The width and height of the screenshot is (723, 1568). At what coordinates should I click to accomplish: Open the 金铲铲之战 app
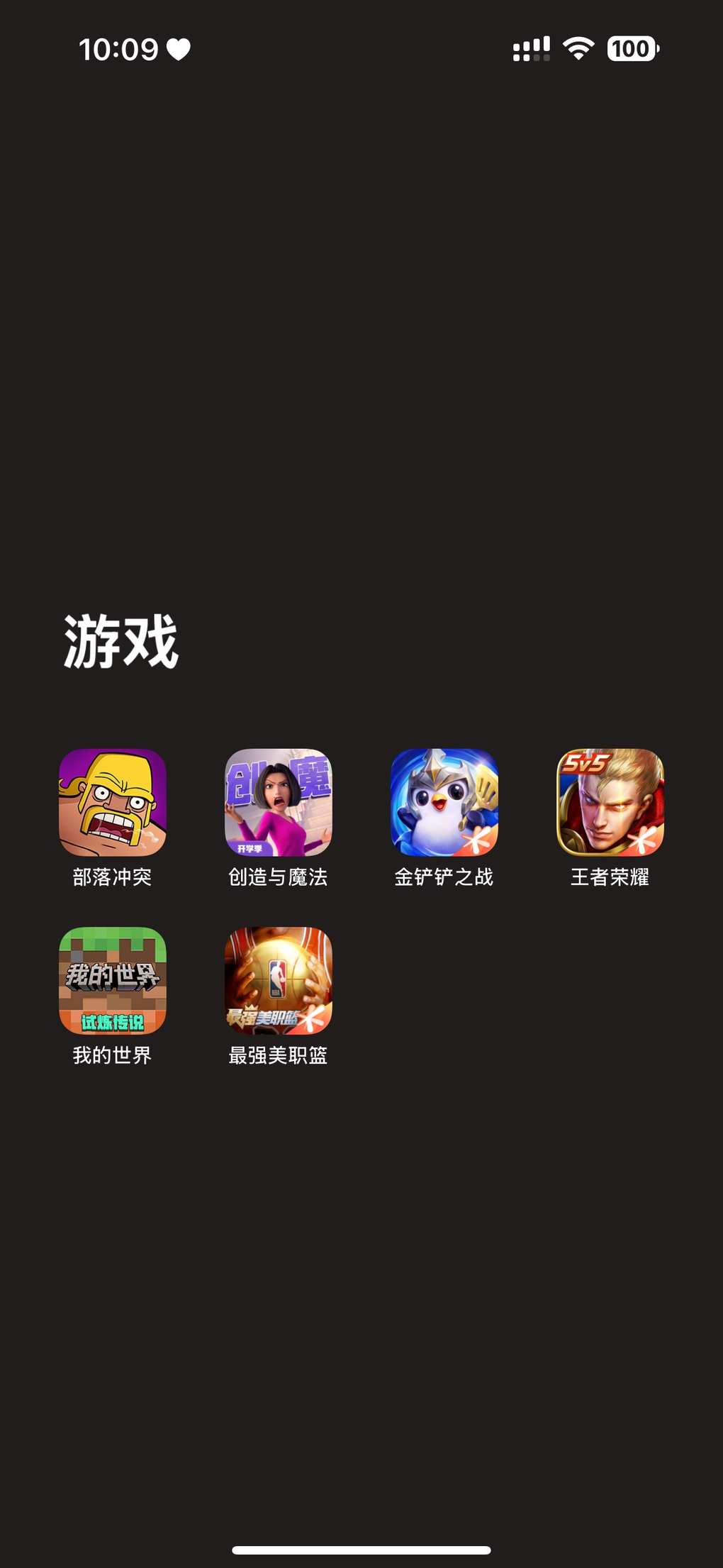[x=444, y=802]
